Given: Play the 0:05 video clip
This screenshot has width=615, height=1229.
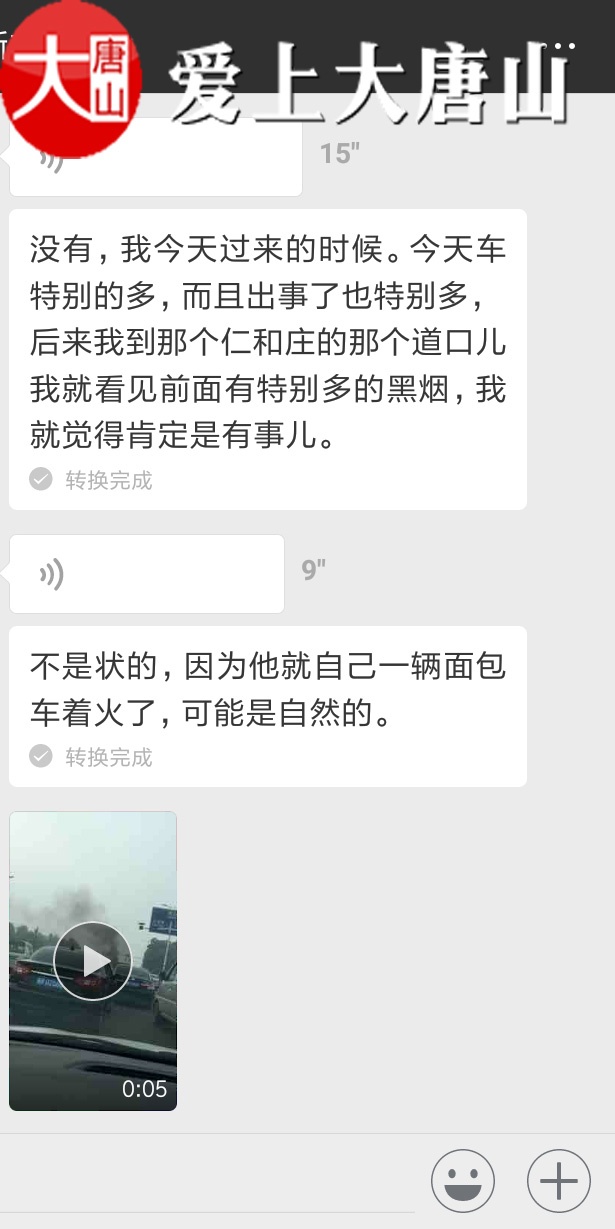Looking at the screenshot, I should tap(93, 961).
